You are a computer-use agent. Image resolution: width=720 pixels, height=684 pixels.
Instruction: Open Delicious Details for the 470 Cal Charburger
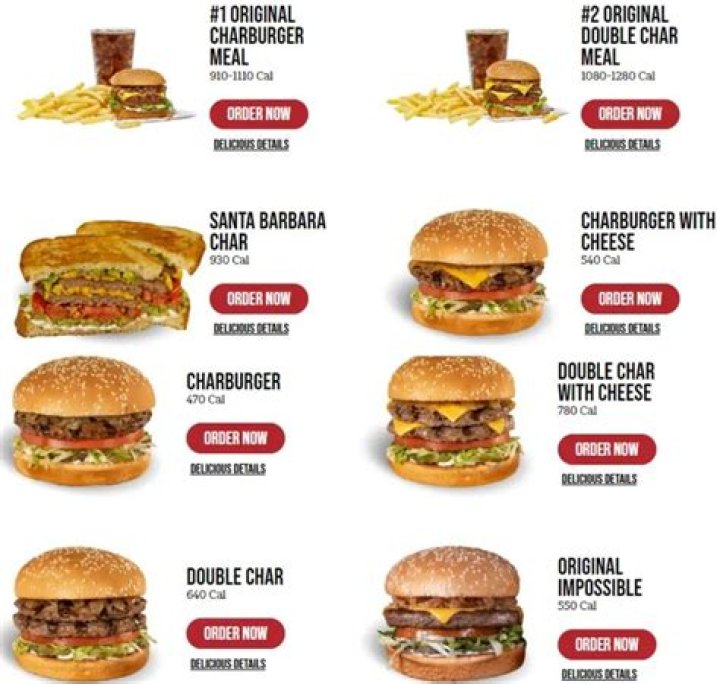click(x=228, y=469)
